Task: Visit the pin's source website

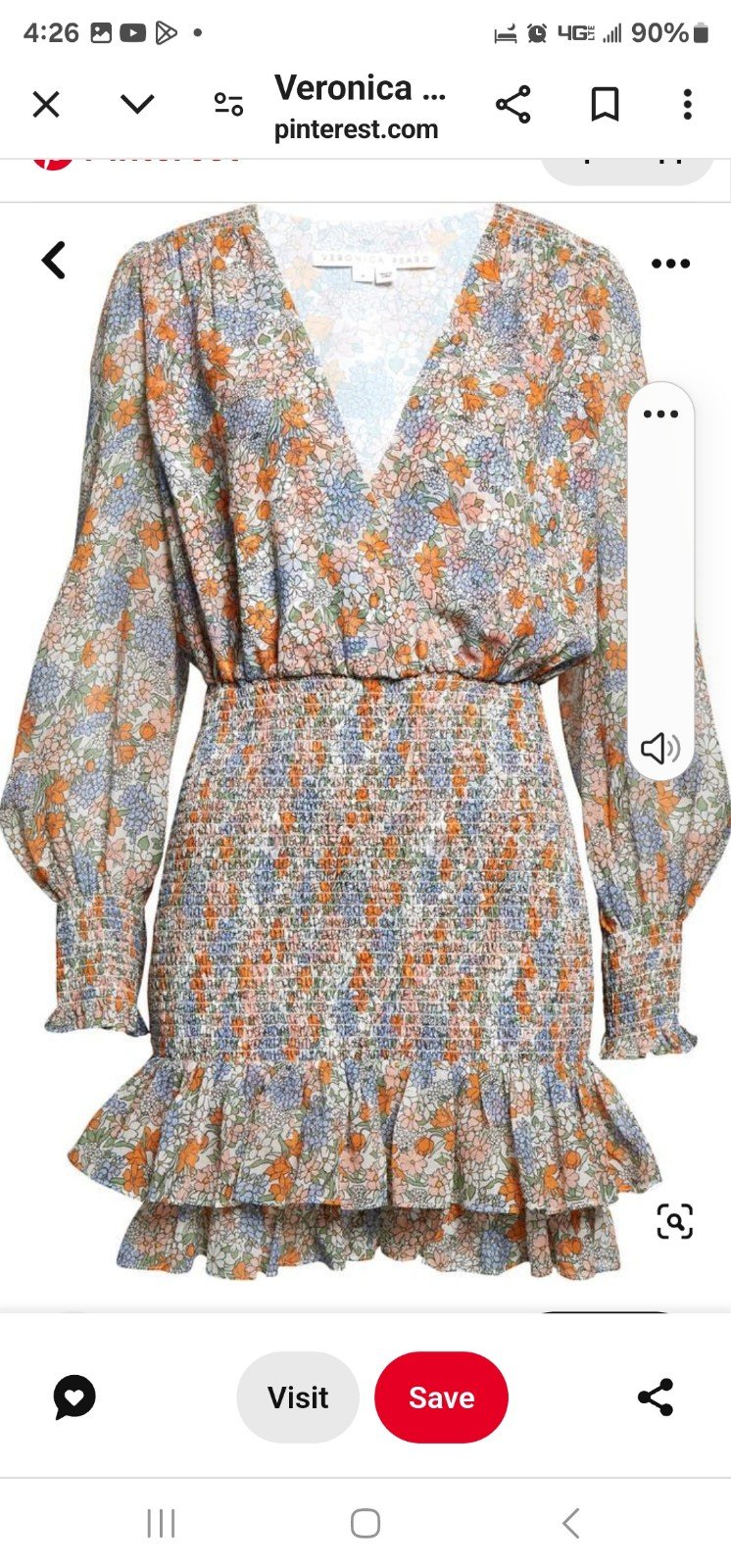Action: tap(298, 1397)
